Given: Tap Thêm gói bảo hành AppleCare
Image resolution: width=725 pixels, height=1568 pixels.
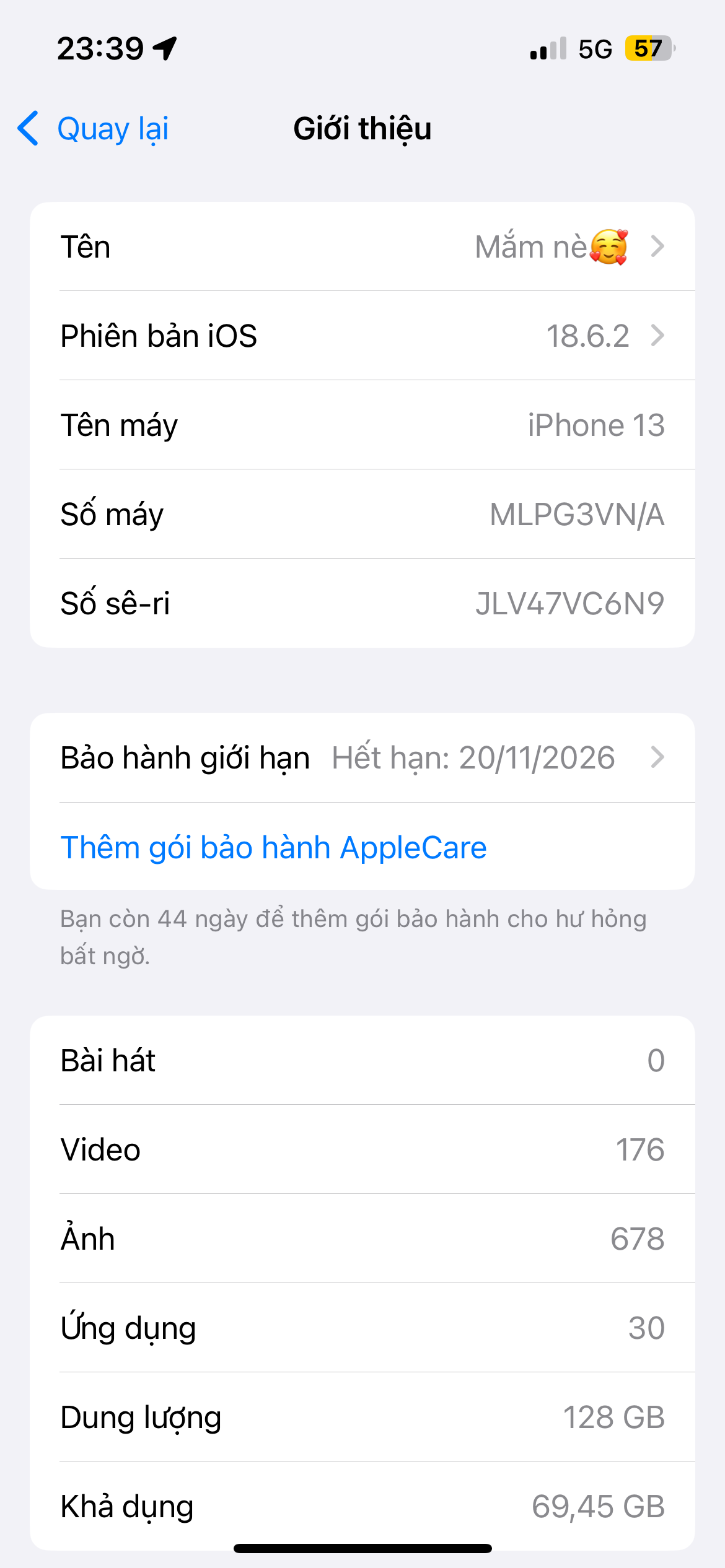Looking at the screenshot, I should (273, 847).
